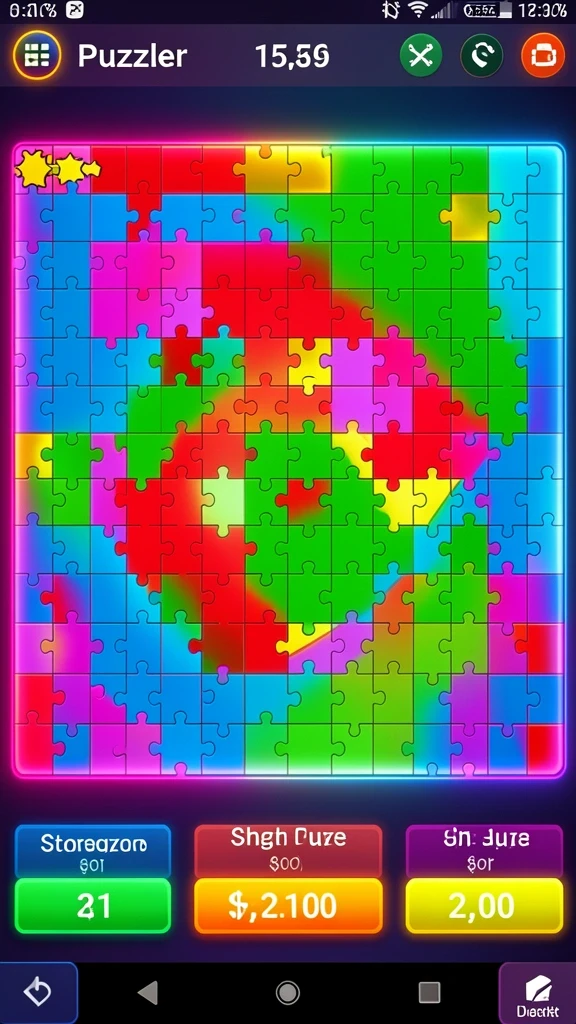This screenshot has width=576, height=1024.
Task: Tap the undo arrow in the bottom corner
Action: (38, 993)
